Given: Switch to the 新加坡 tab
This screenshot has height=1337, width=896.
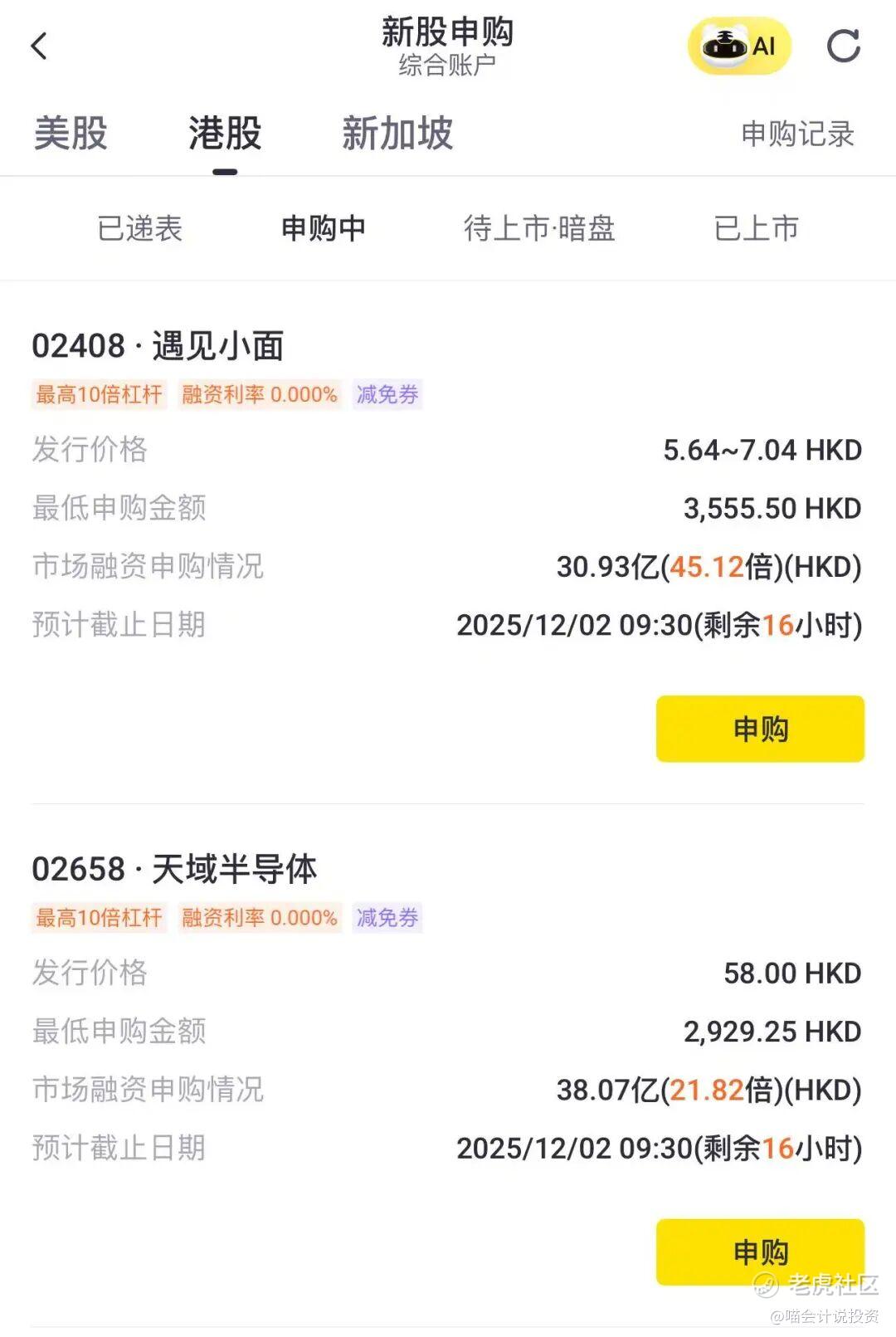Looking at the screenshot, I should (x=397, y=134).
